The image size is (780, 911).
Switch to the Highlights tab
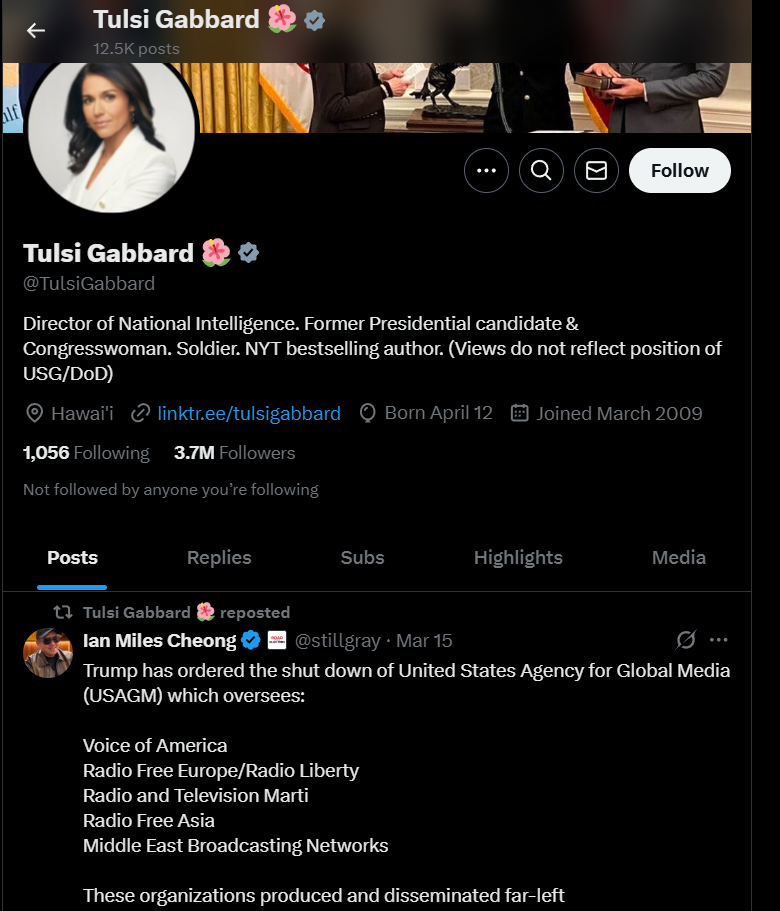518,558
